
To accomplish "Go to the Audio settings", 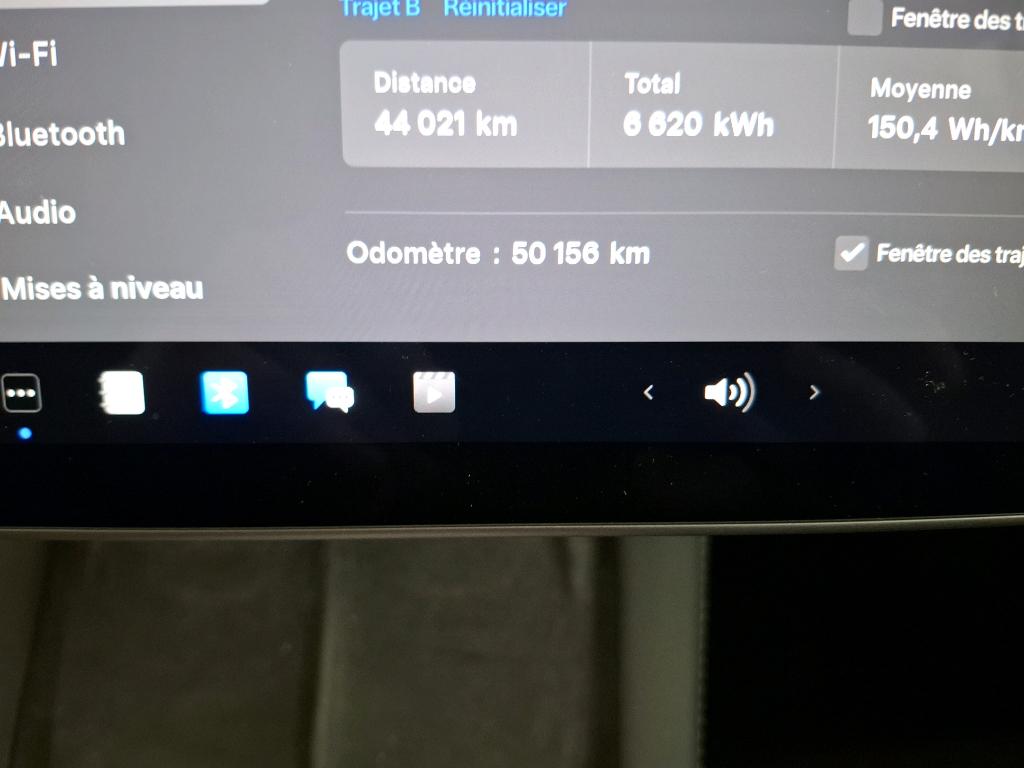I will 38,212.
